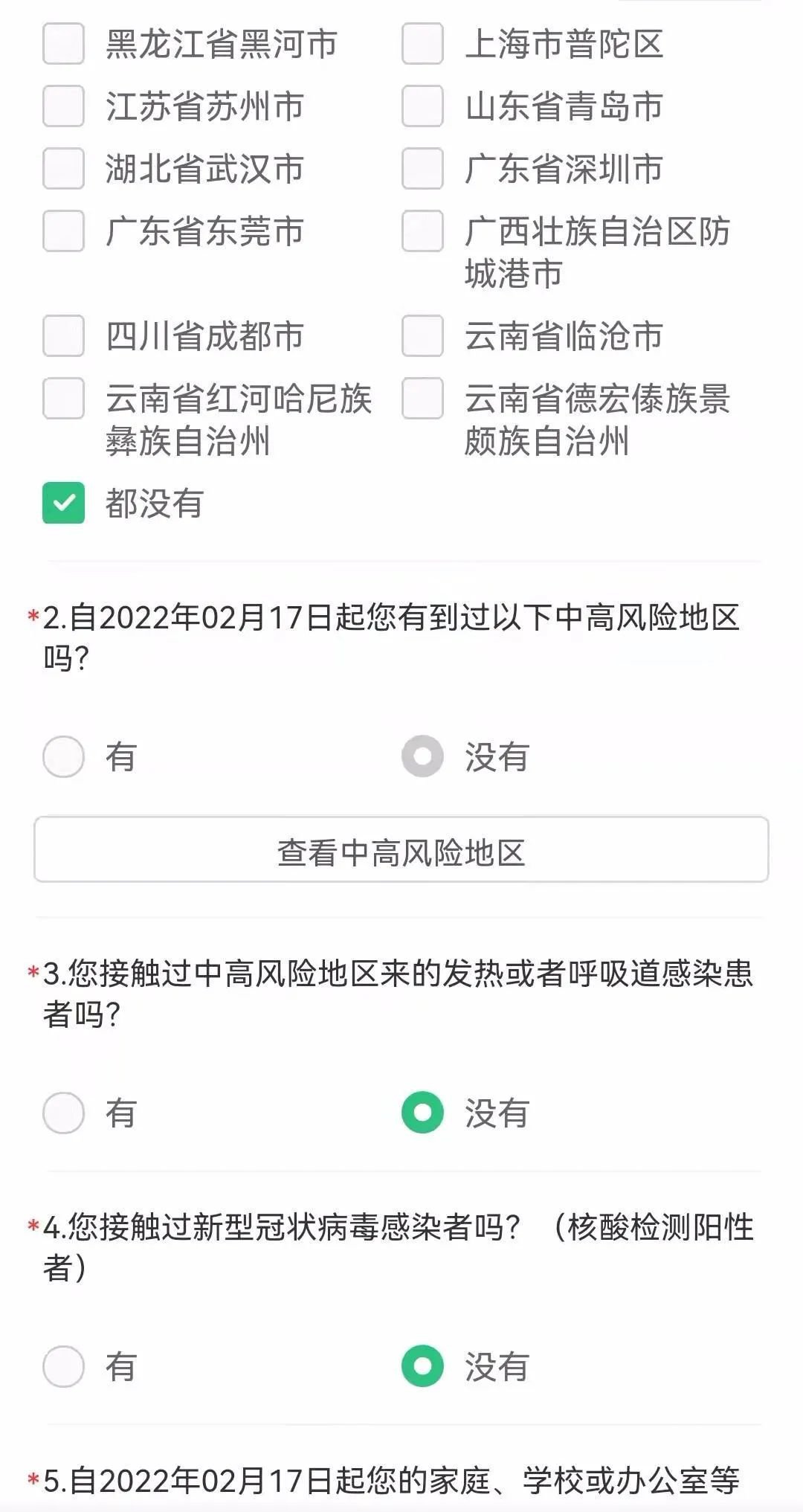803x1512 pixels.
Task: Uncheck the 都没有 checkbox
Action: (x=63, y=504)
